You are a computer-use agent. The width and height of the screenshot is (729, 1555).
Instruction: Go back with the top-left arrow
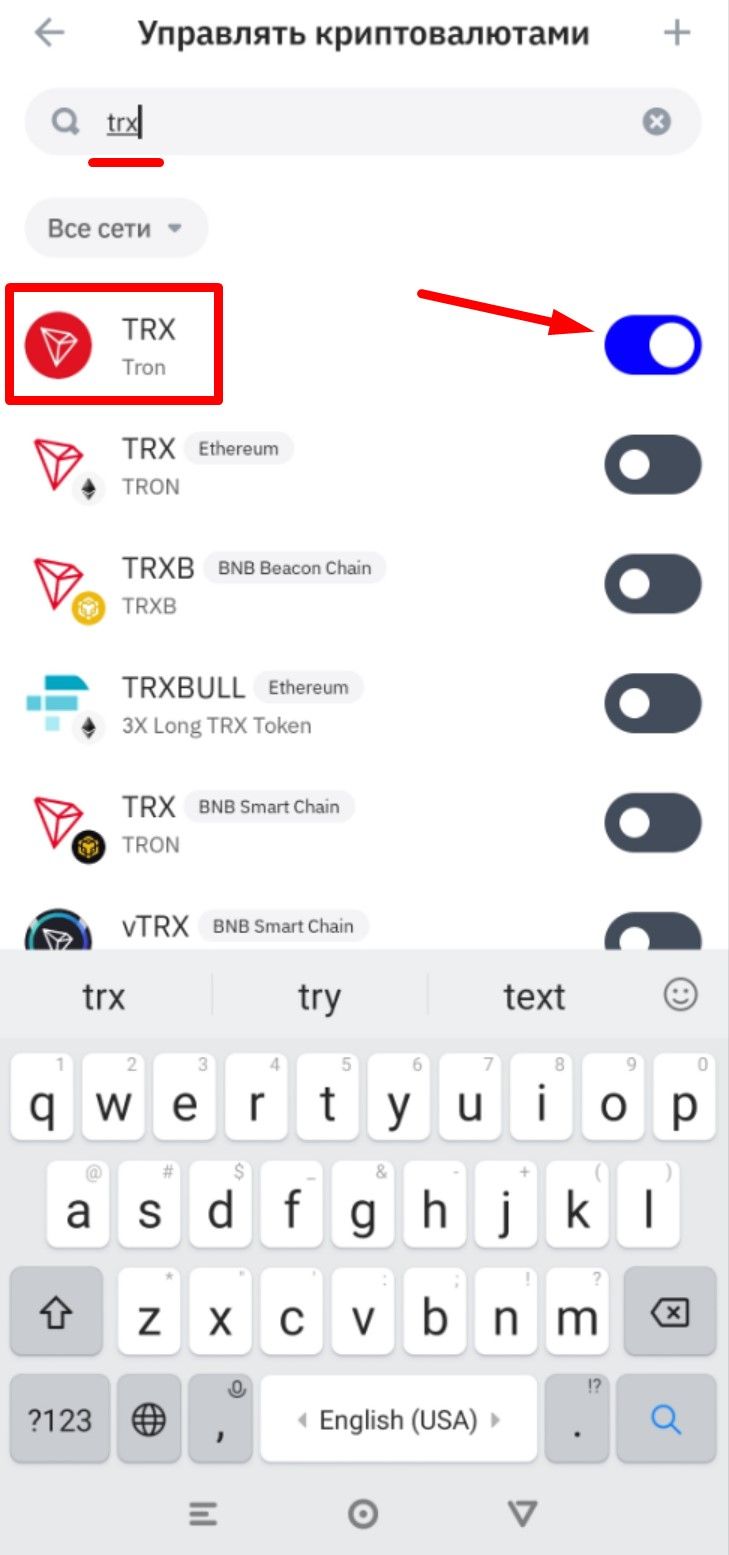point(48,33)
